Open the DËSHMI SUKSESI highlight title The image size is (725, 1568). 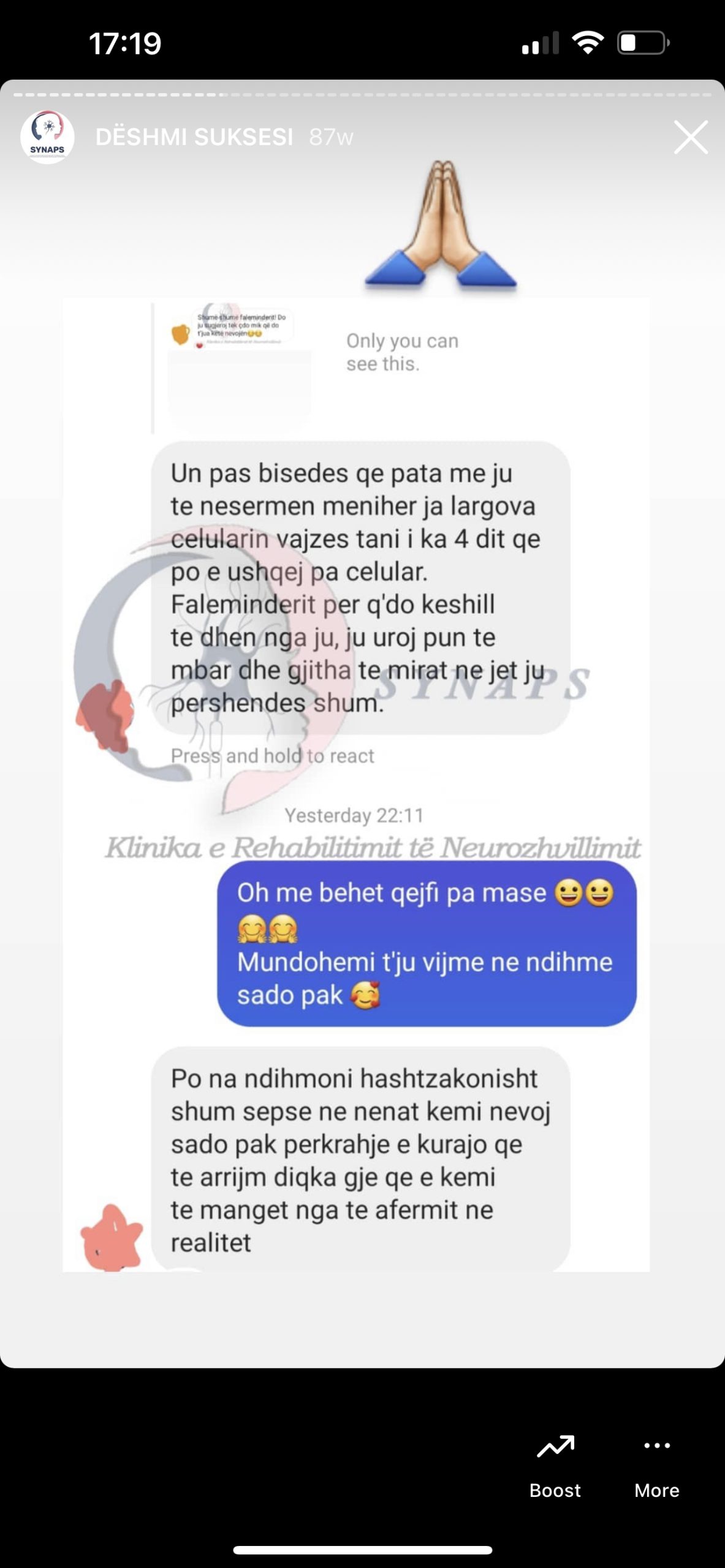pos(194,137)
